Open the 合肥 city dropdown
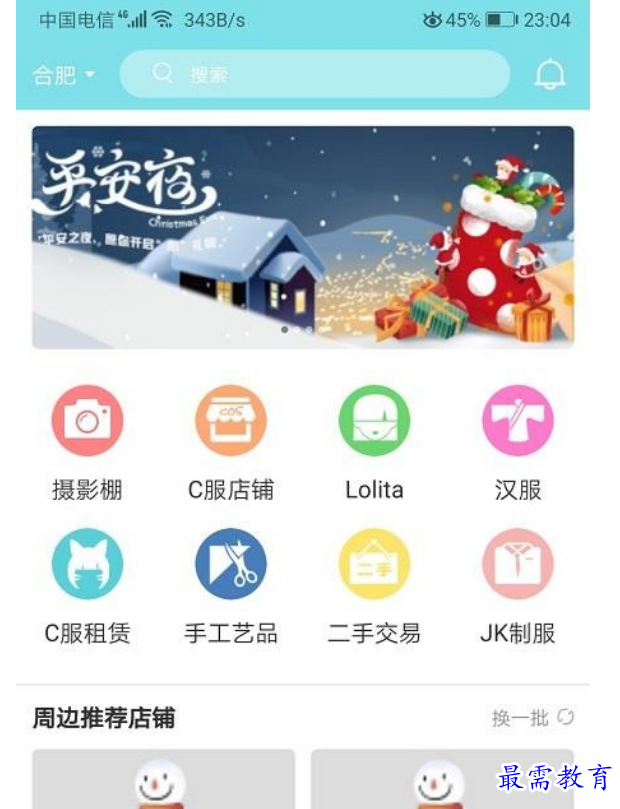Image resolution: width=620 pixels, height=809 pixels. 64,75
